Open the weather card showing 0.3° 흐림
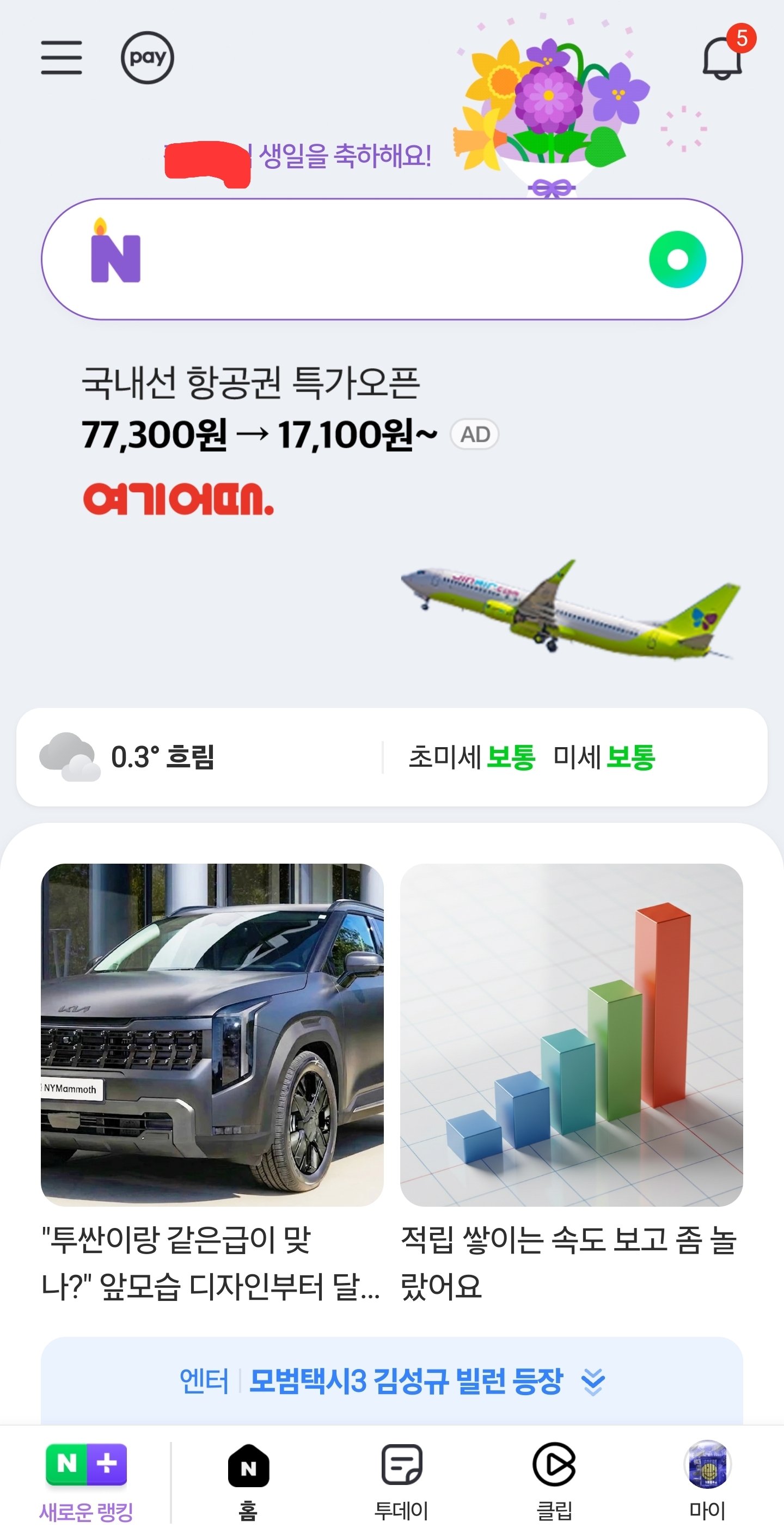This screenshot has height=1540, width=784. pyautogui.click(x=163, y=757)
